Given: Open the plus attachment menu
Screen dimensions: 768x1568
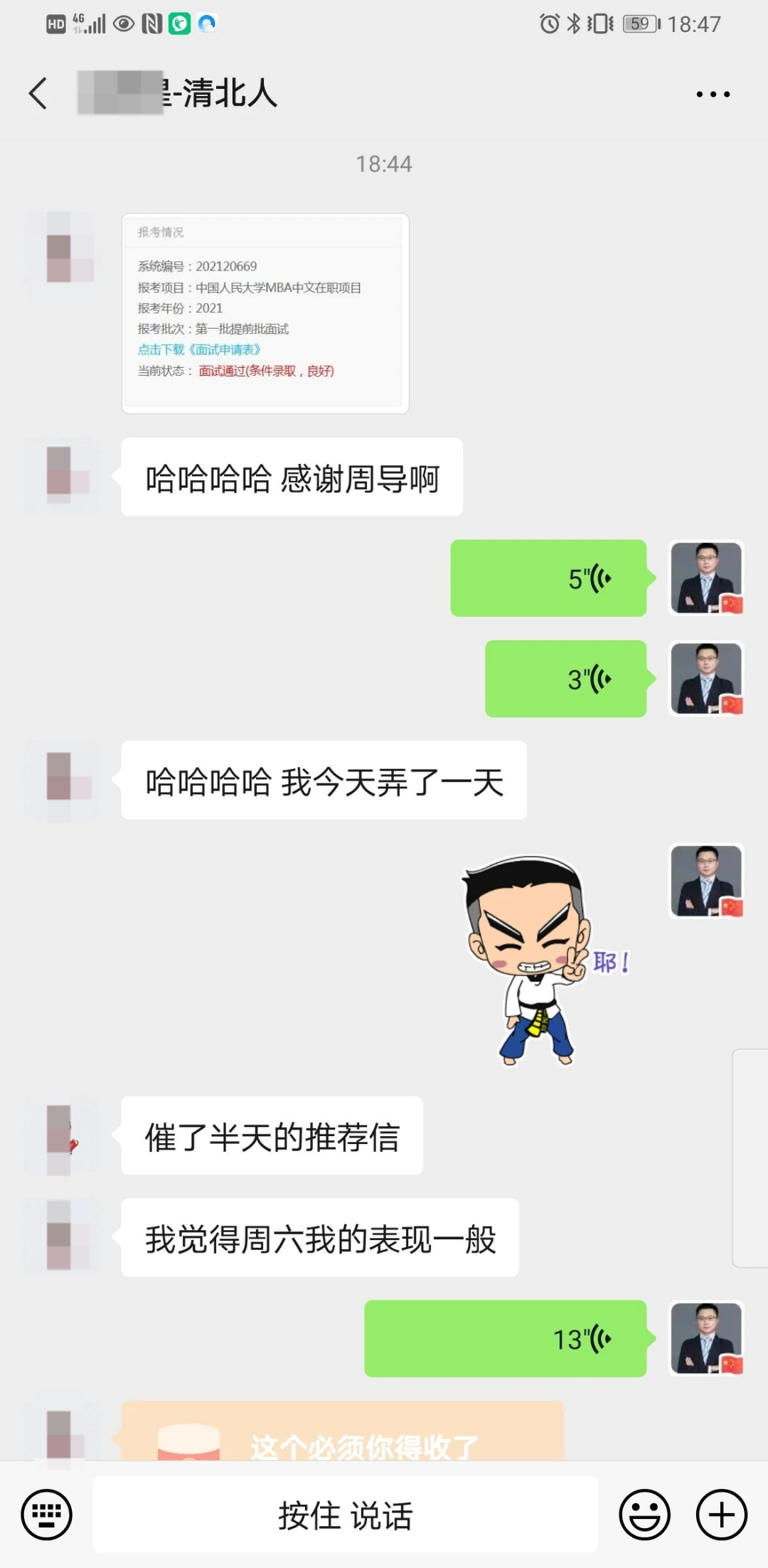Looking at the screenshot, I should click(721, 1515).
